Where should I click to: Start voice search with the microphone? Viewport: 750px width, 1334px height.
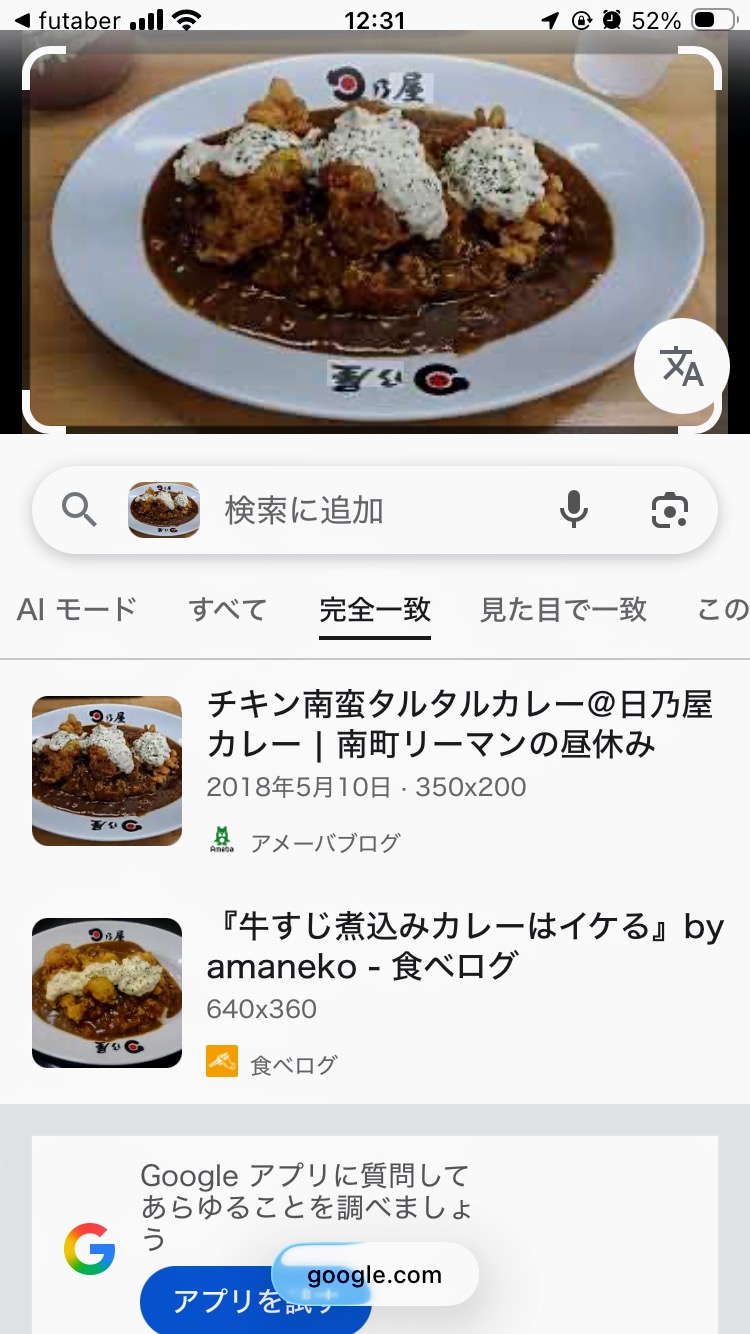click(573, 510)
